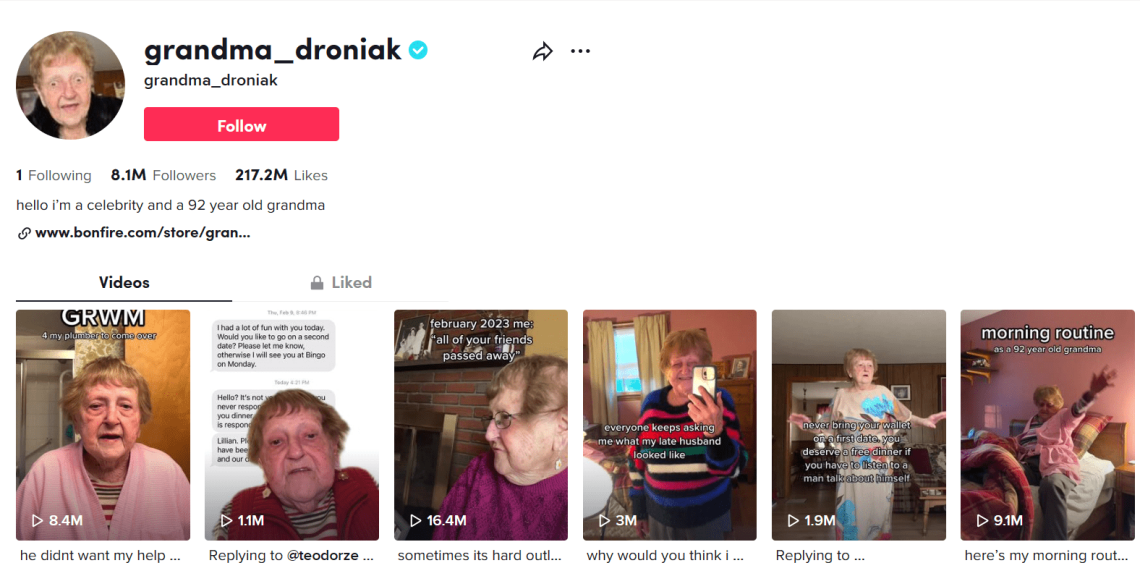1140x576 pixels.
Task: View the 8.1M Followers list
Action: pyautogui.click(x=163, y=175)
